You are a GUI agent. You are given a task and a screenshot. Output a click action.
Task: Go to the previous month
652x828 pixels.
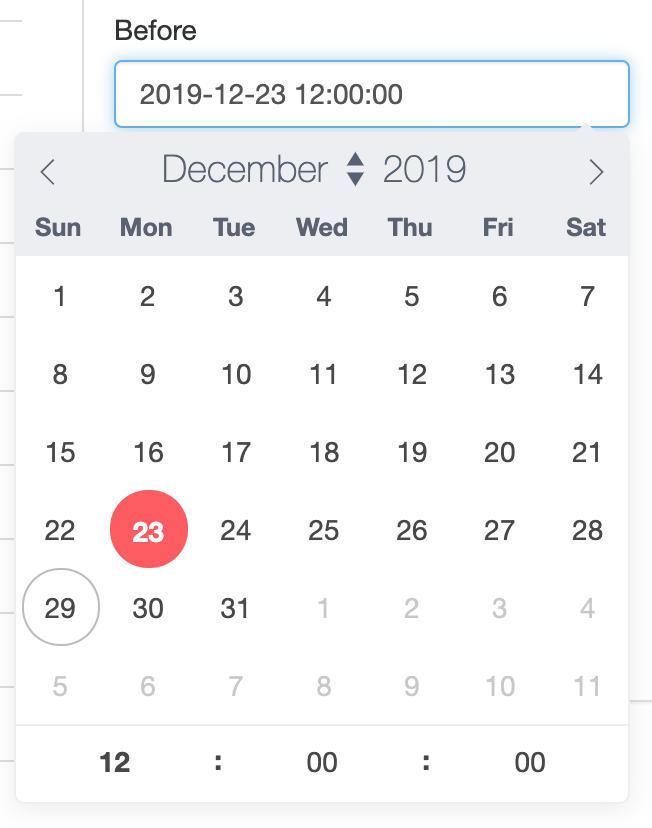(47, 172)
